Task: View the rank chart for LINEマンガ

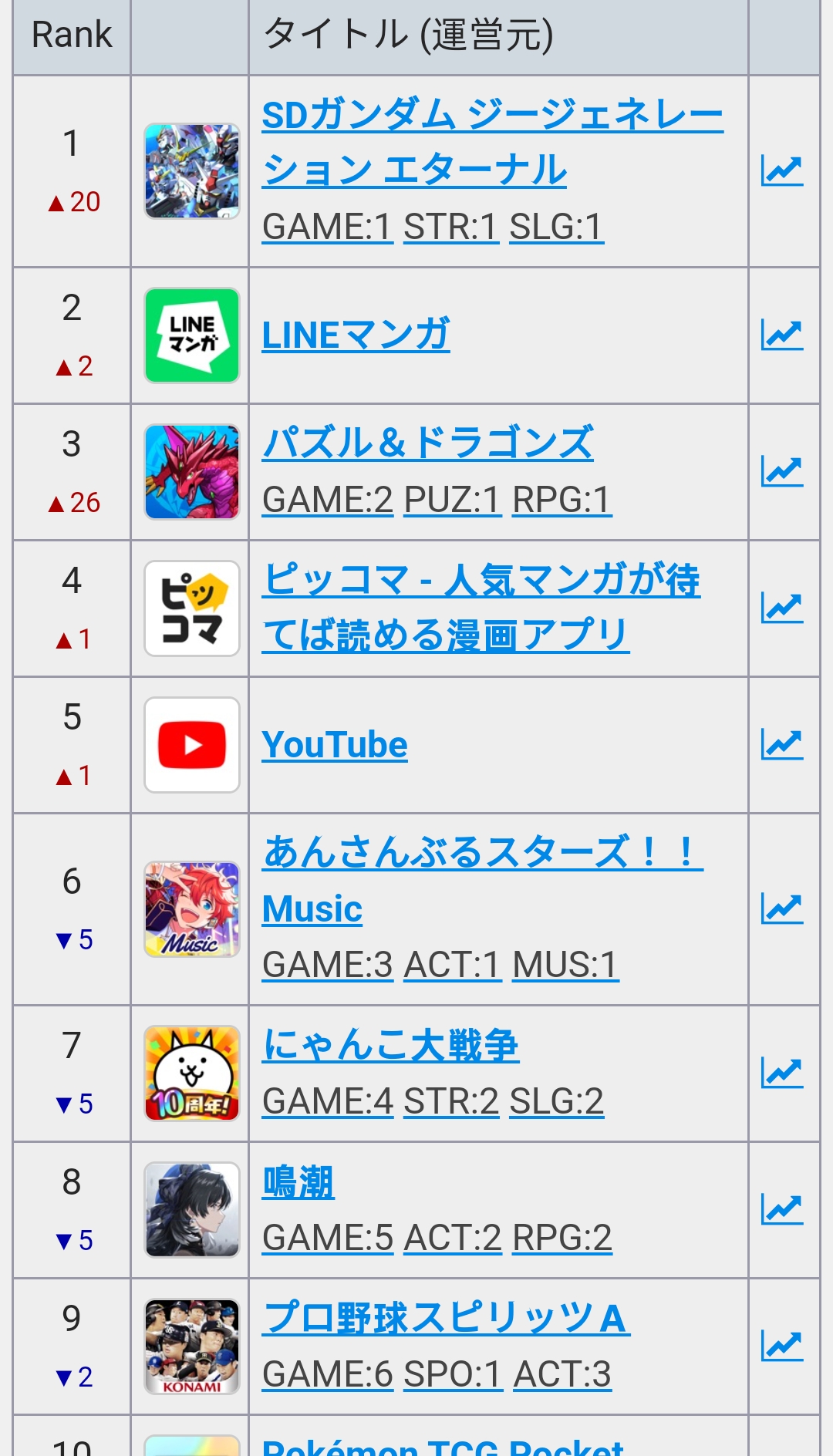Action: (x=782, y=335)
